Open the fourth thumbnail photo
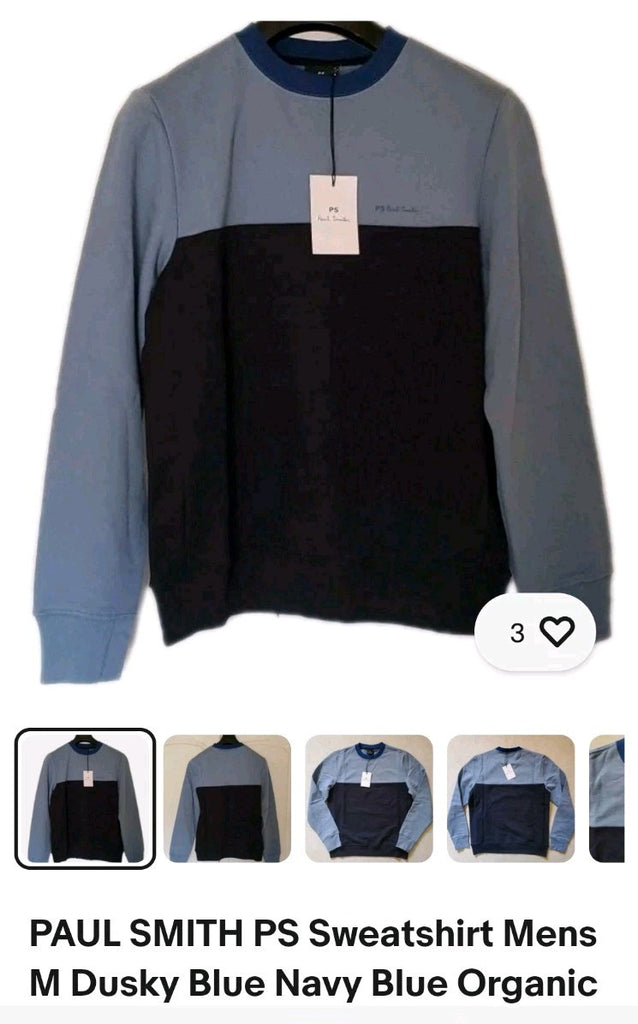The image size is (638, 1024). (511, 798)
